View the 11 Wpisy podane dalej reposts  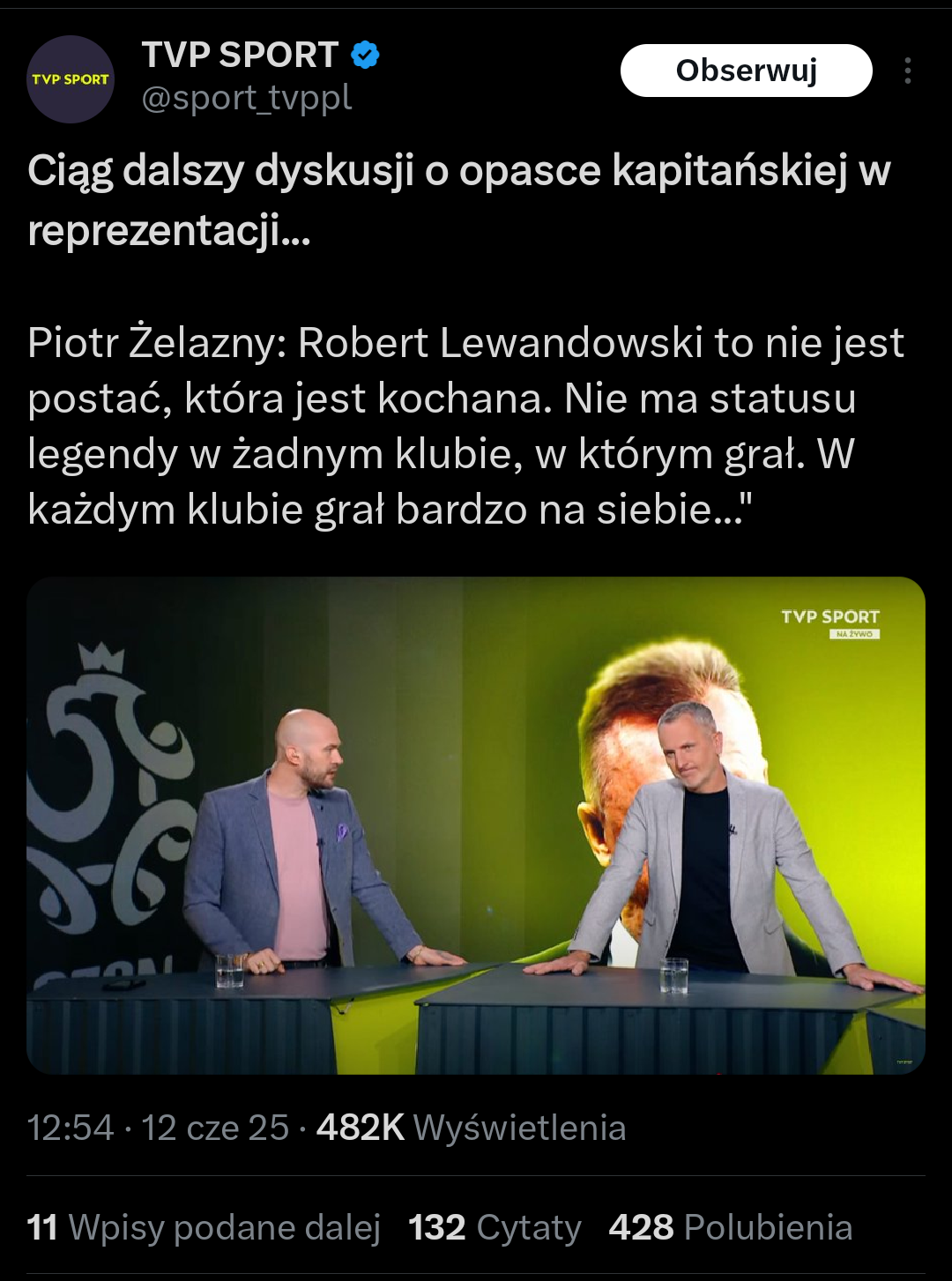(204, 1227)
